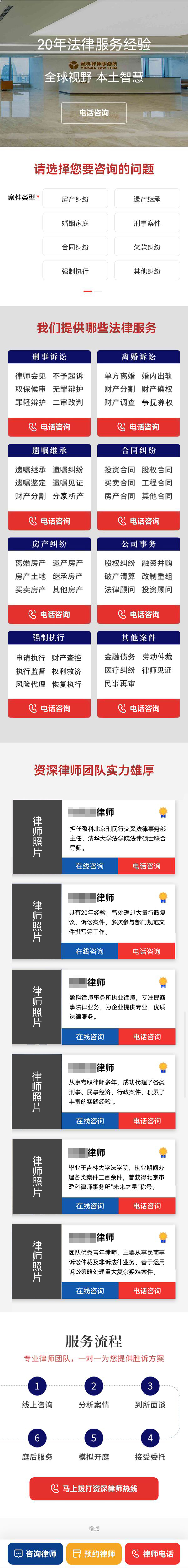Tap 马上拨打资深律师热线 button
The width and height of the screenshot is (188, 1568).
[x=94, y=1488]
